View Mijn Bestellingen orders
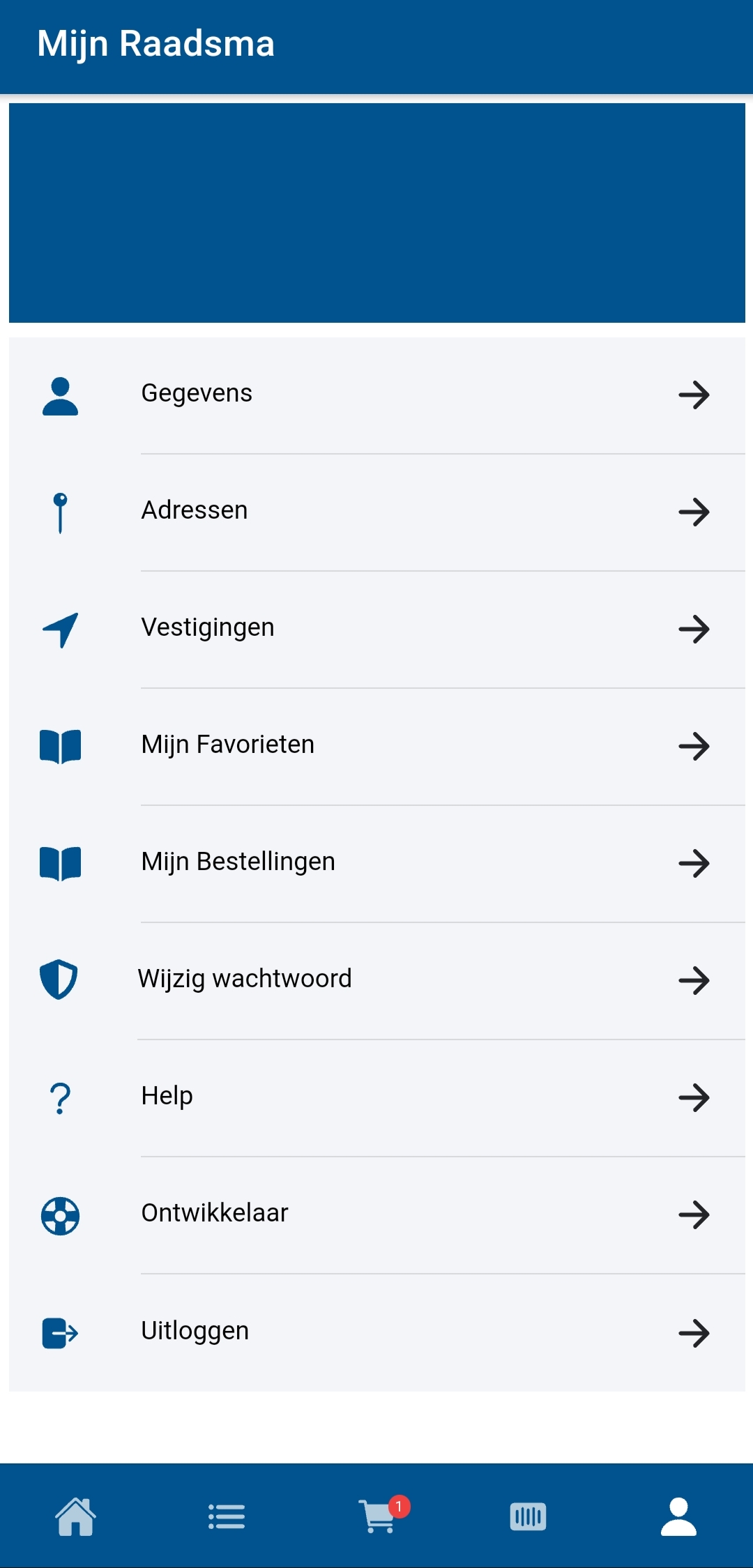This screenshot has width=753, height=1568. click(x=376, y=864)
